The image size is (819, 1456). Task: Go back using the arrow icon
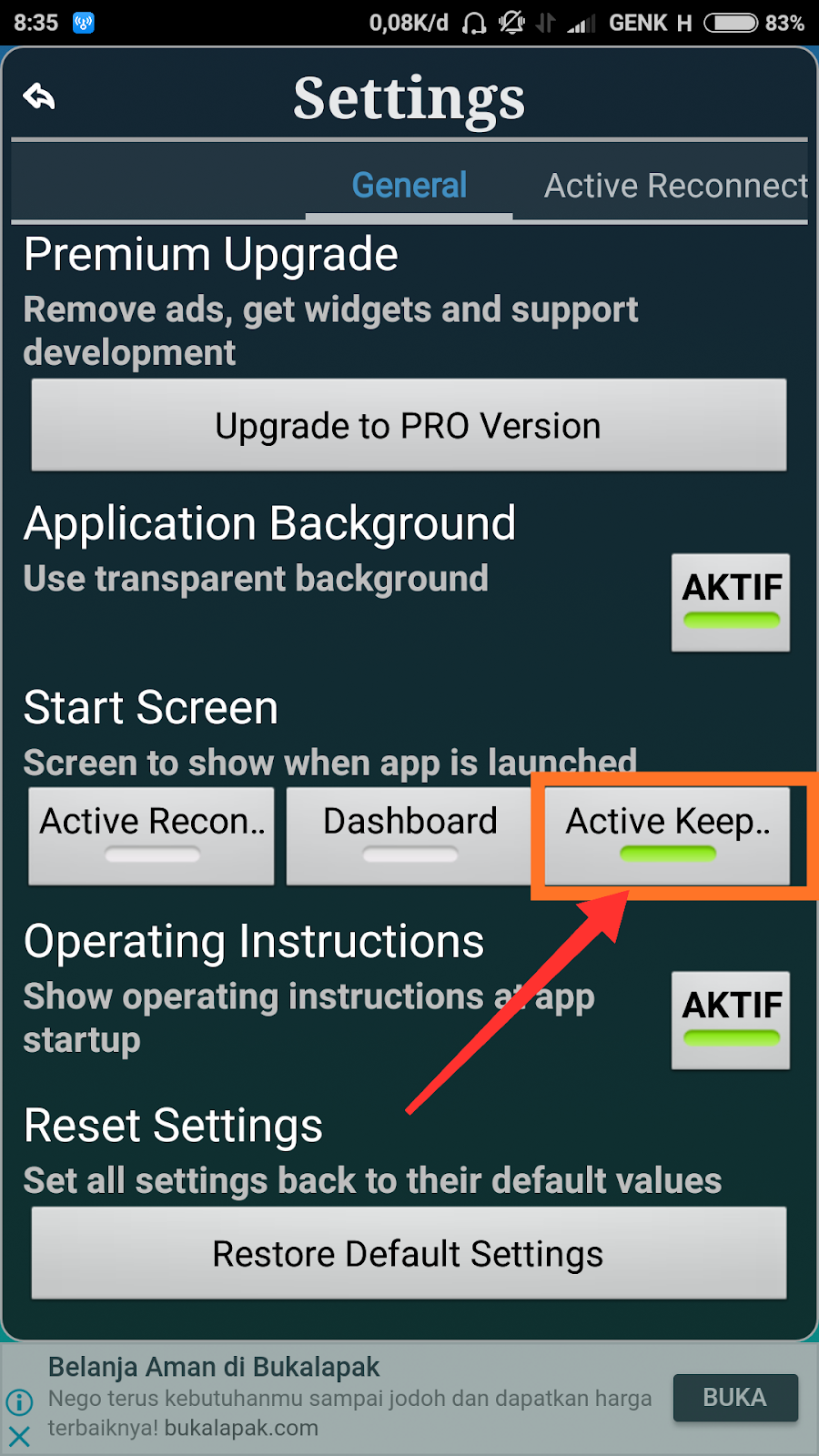[40, 96]
